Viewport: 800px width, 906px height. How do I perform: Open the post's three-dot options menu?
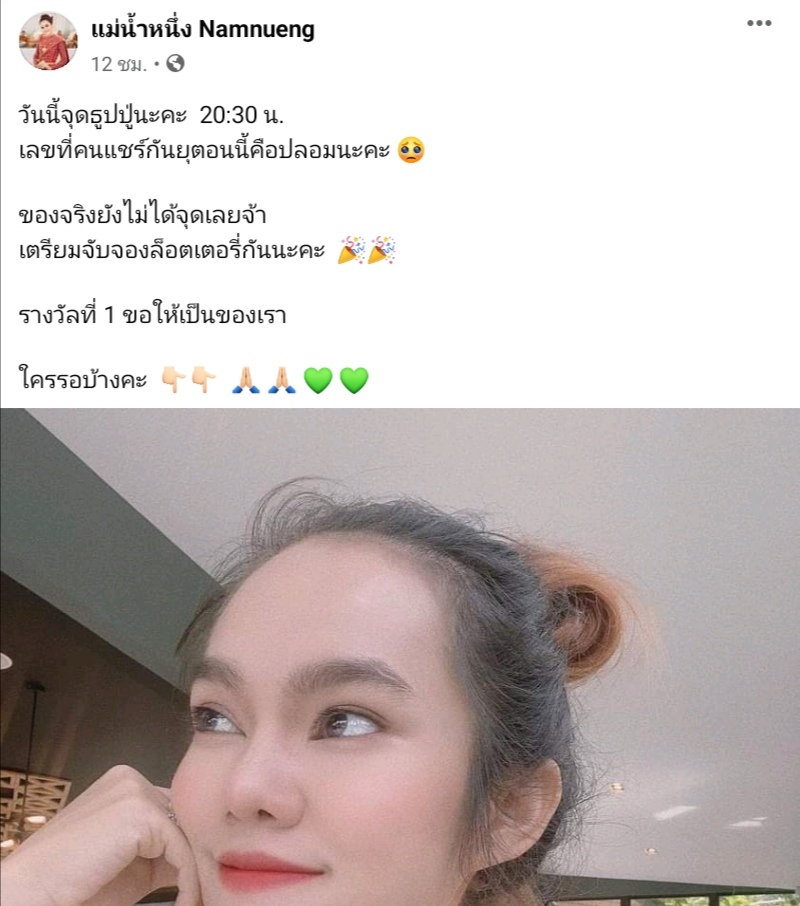pos(759,23)
